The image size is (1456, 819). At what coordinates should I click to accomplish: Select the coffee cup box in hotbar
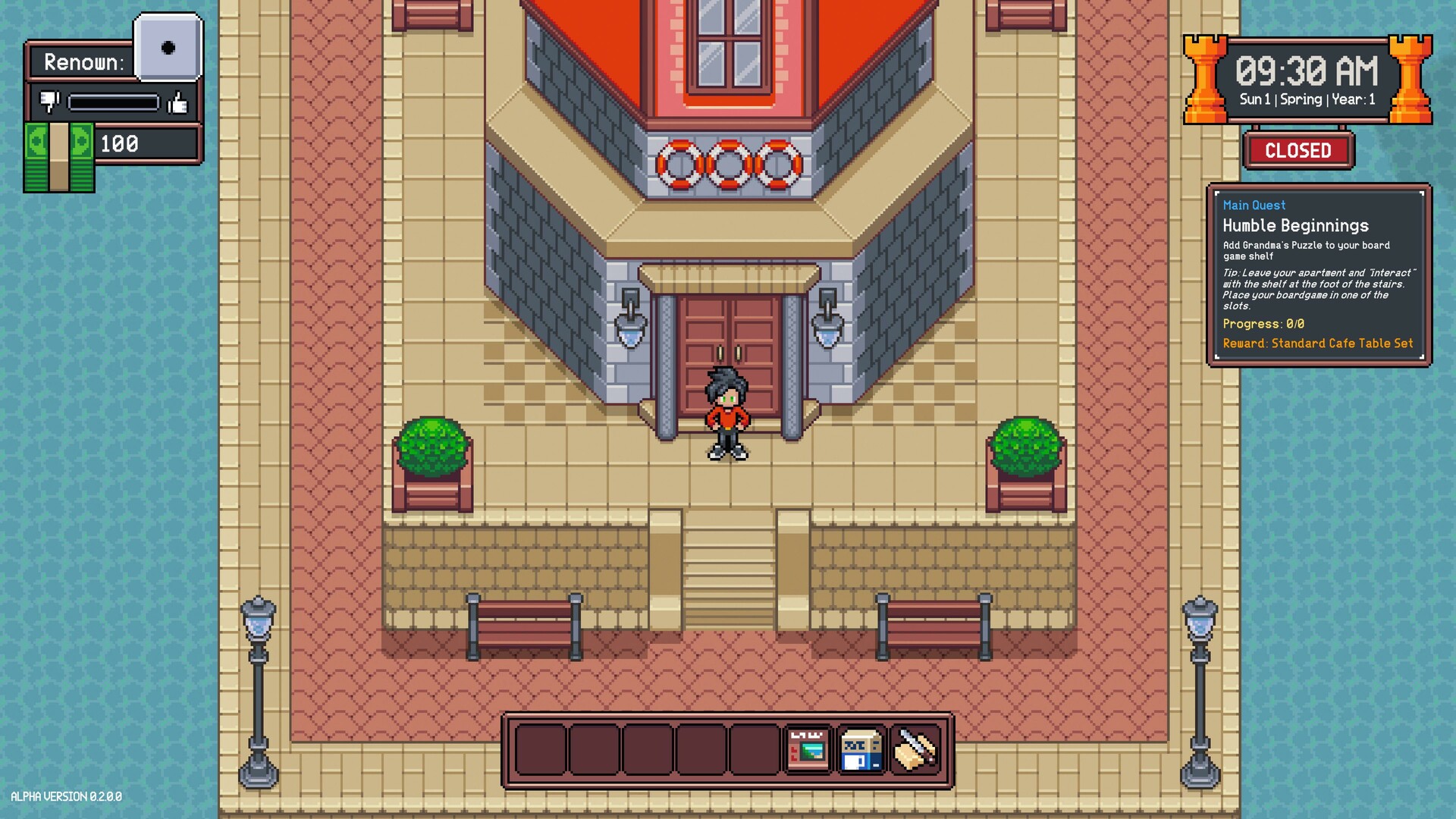point(861,750)
